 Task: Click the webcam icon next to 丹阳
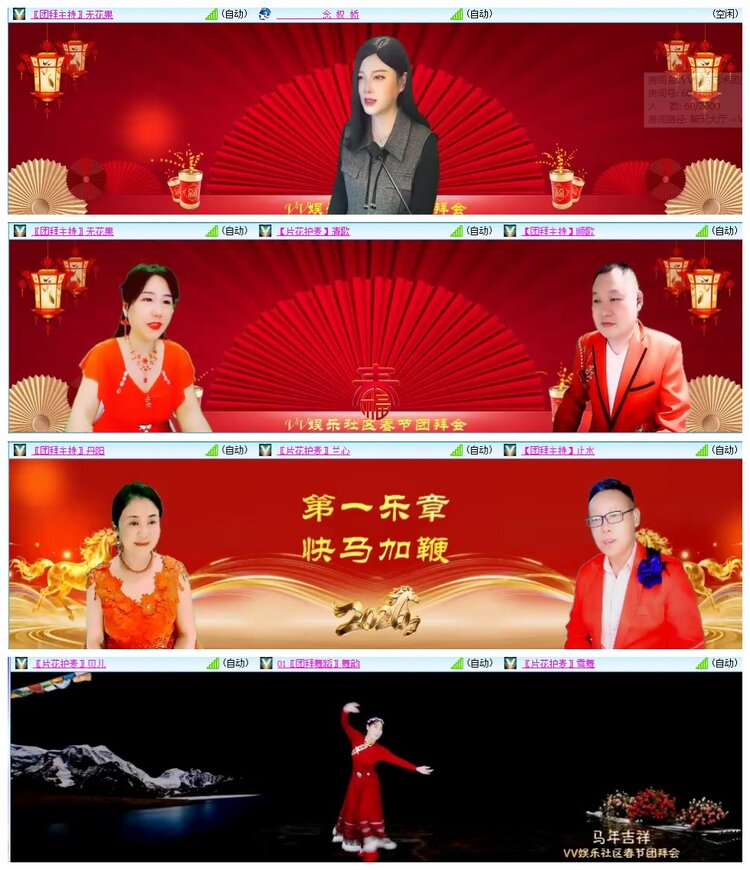point(14,452)
